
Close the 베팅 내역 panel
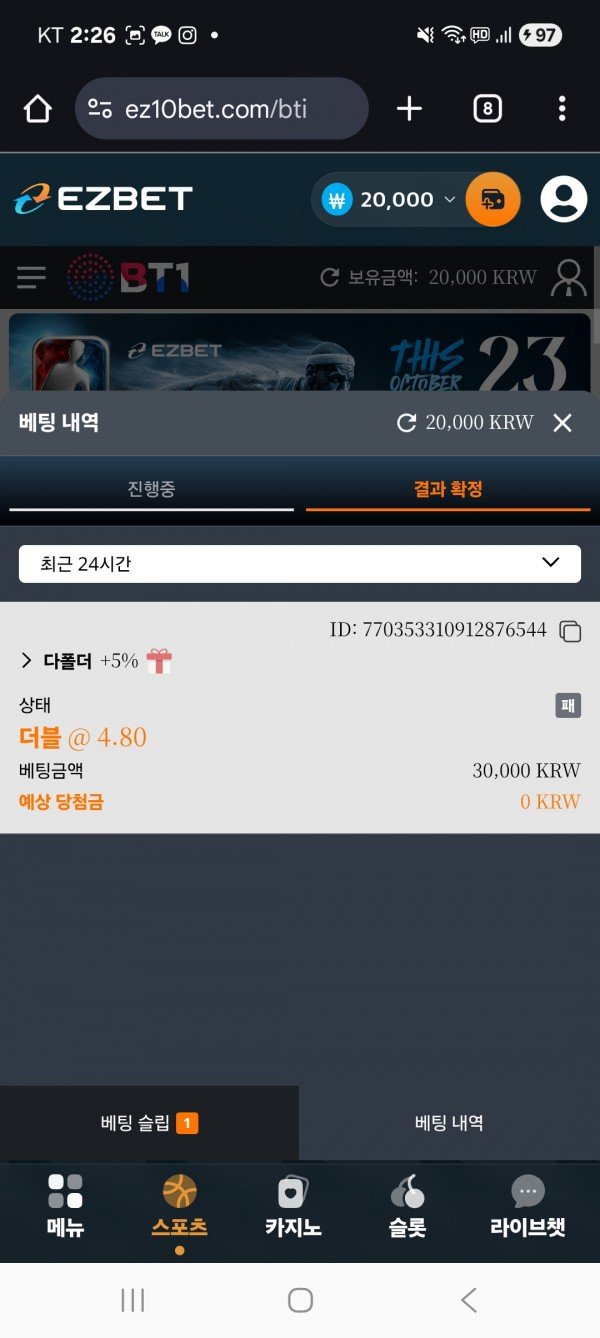pos(563,423)
